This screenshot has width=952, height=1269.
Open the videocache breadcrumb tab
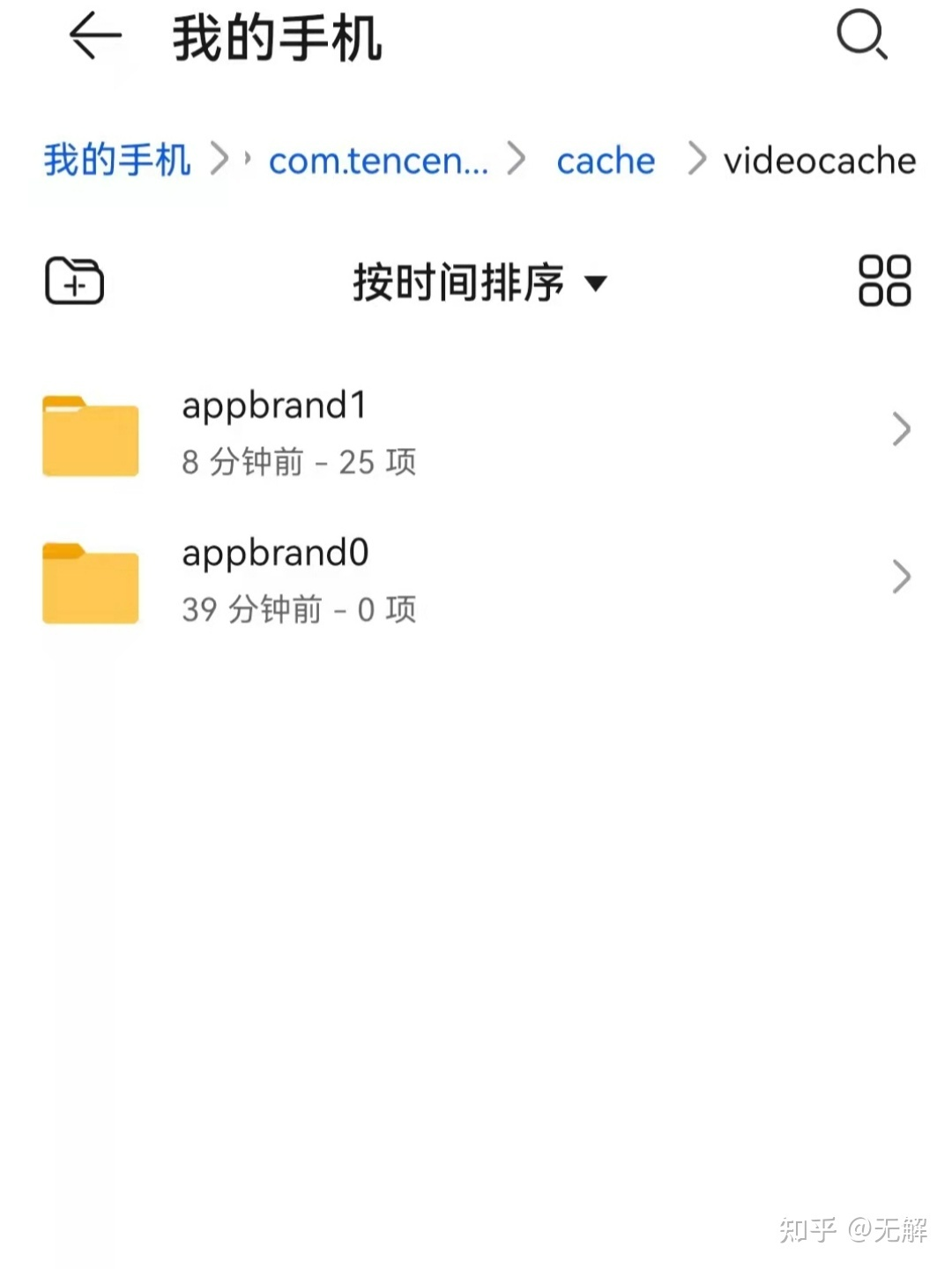817,160
